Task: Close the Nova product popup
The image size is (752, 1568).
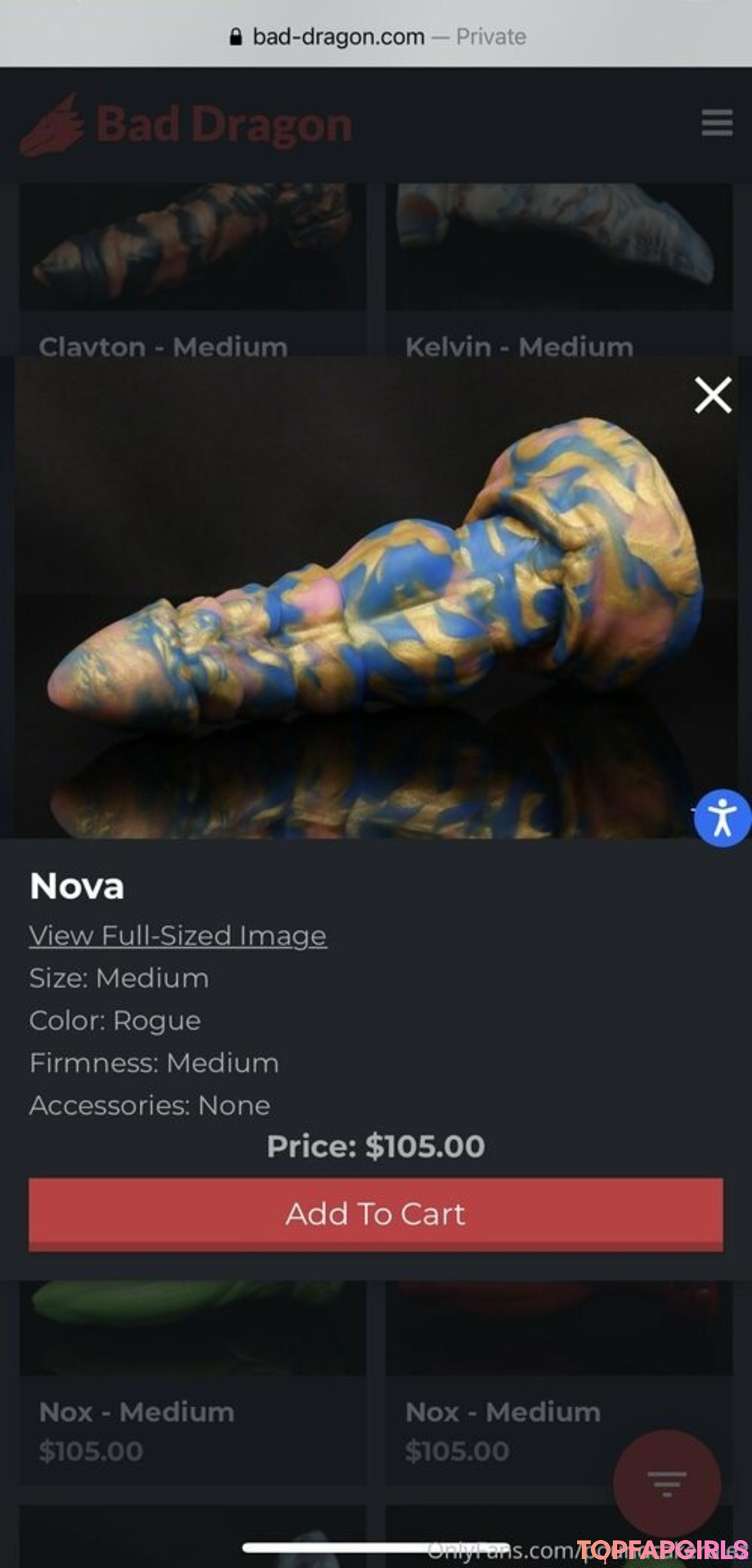Action: click(713, 395)
